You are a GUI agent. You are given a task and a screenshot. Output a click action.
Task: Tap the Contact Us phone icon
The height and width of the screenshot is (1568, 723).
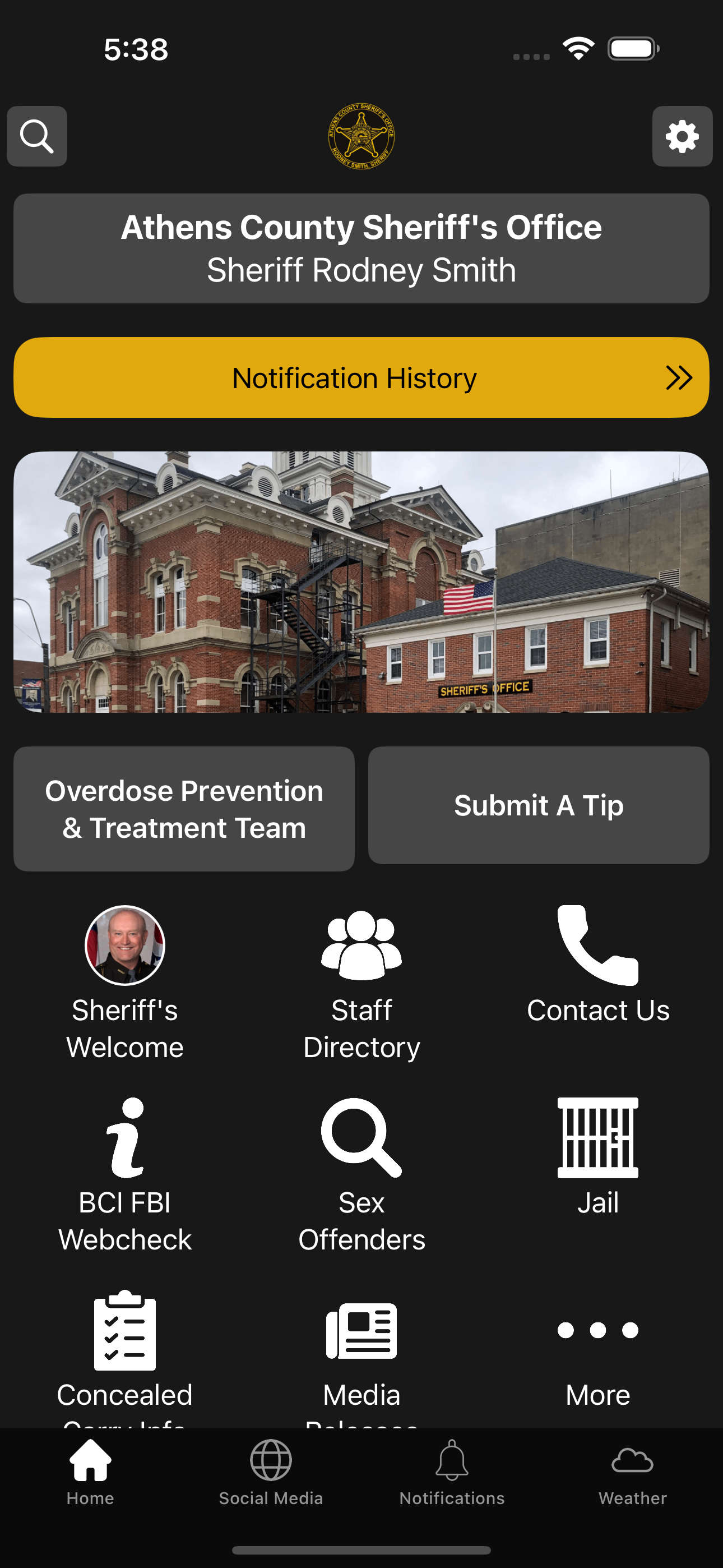tap(598, 956)
